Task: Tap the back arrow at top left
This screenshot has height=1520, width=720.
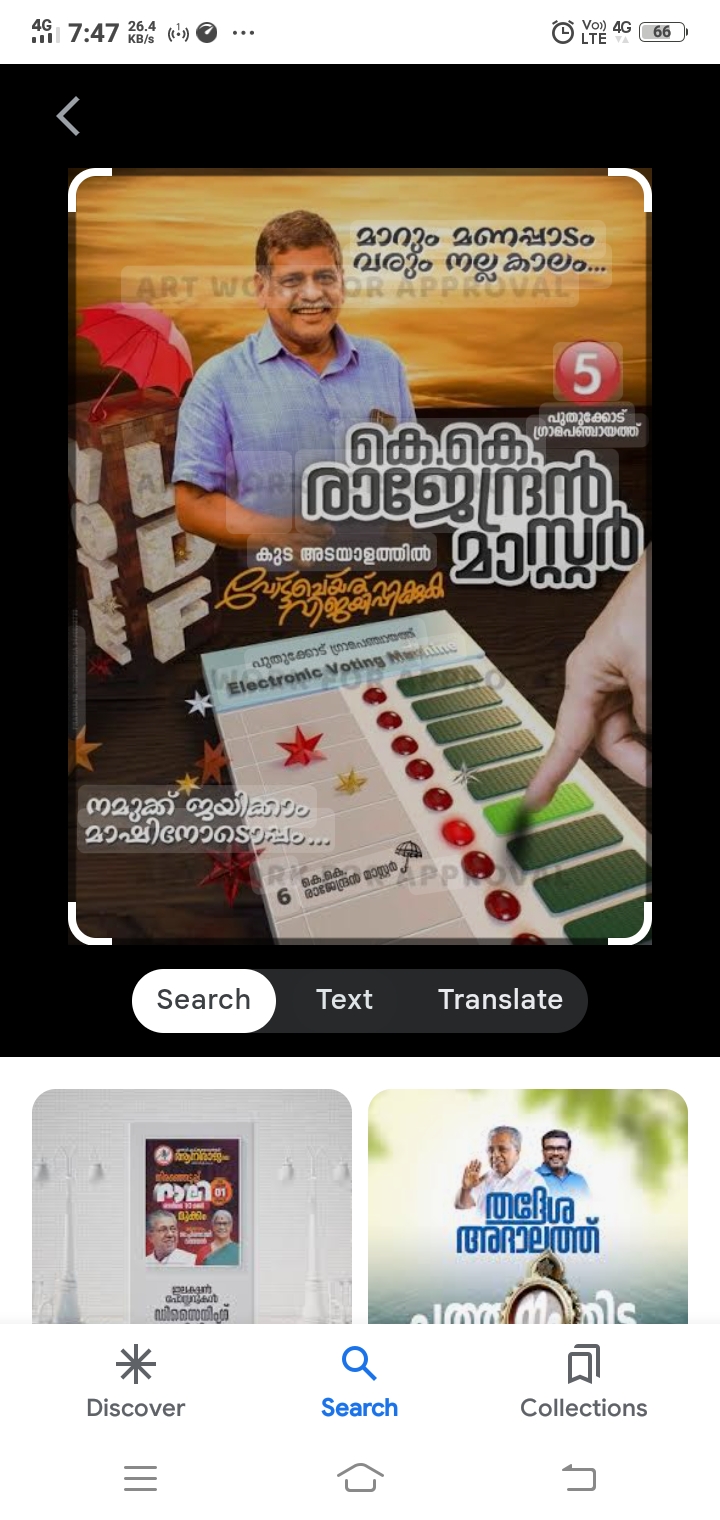Action: click(68, 117)
